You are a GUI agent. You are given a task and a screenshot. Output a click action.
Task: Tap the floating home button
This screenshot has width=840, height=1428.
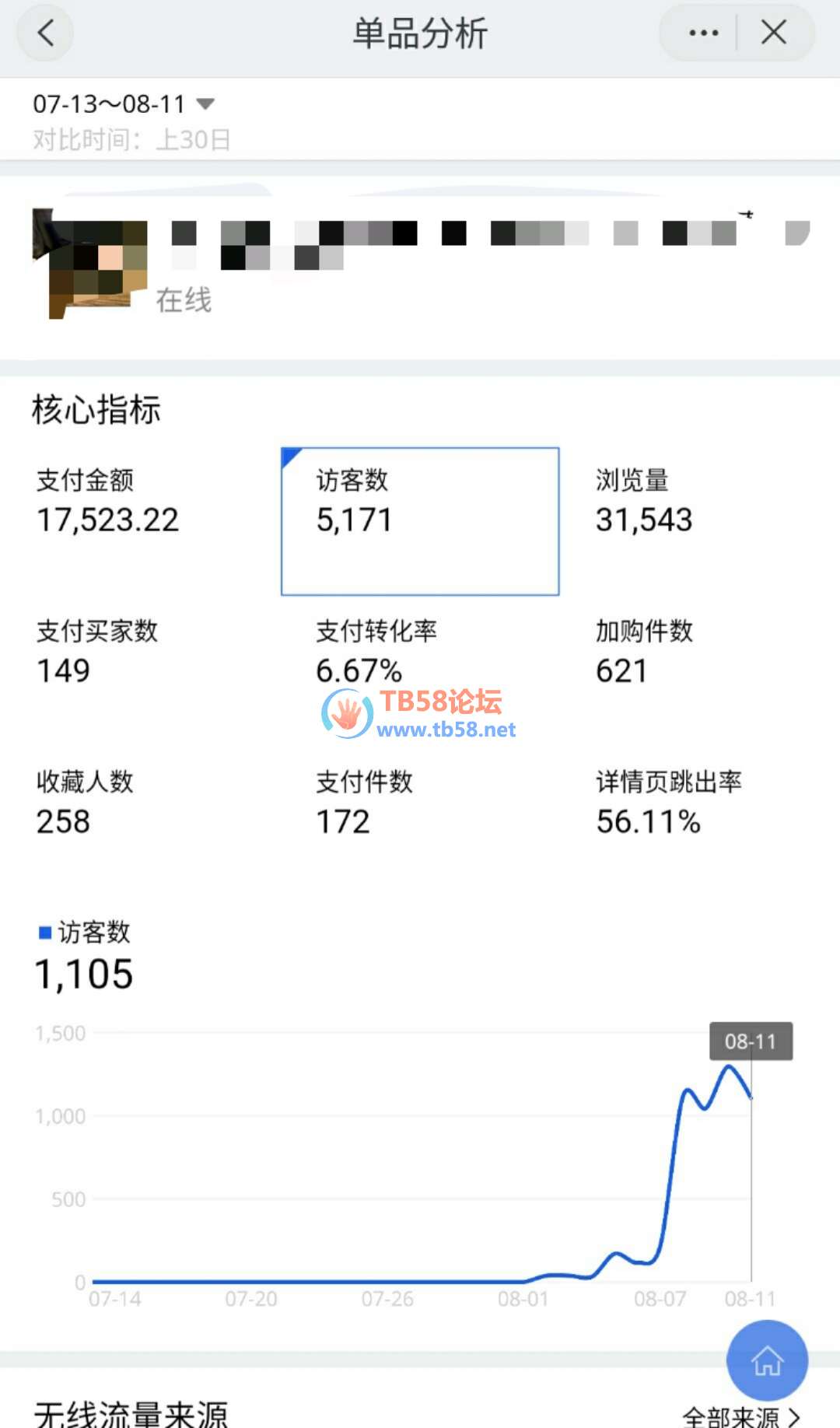[767, 1360]
